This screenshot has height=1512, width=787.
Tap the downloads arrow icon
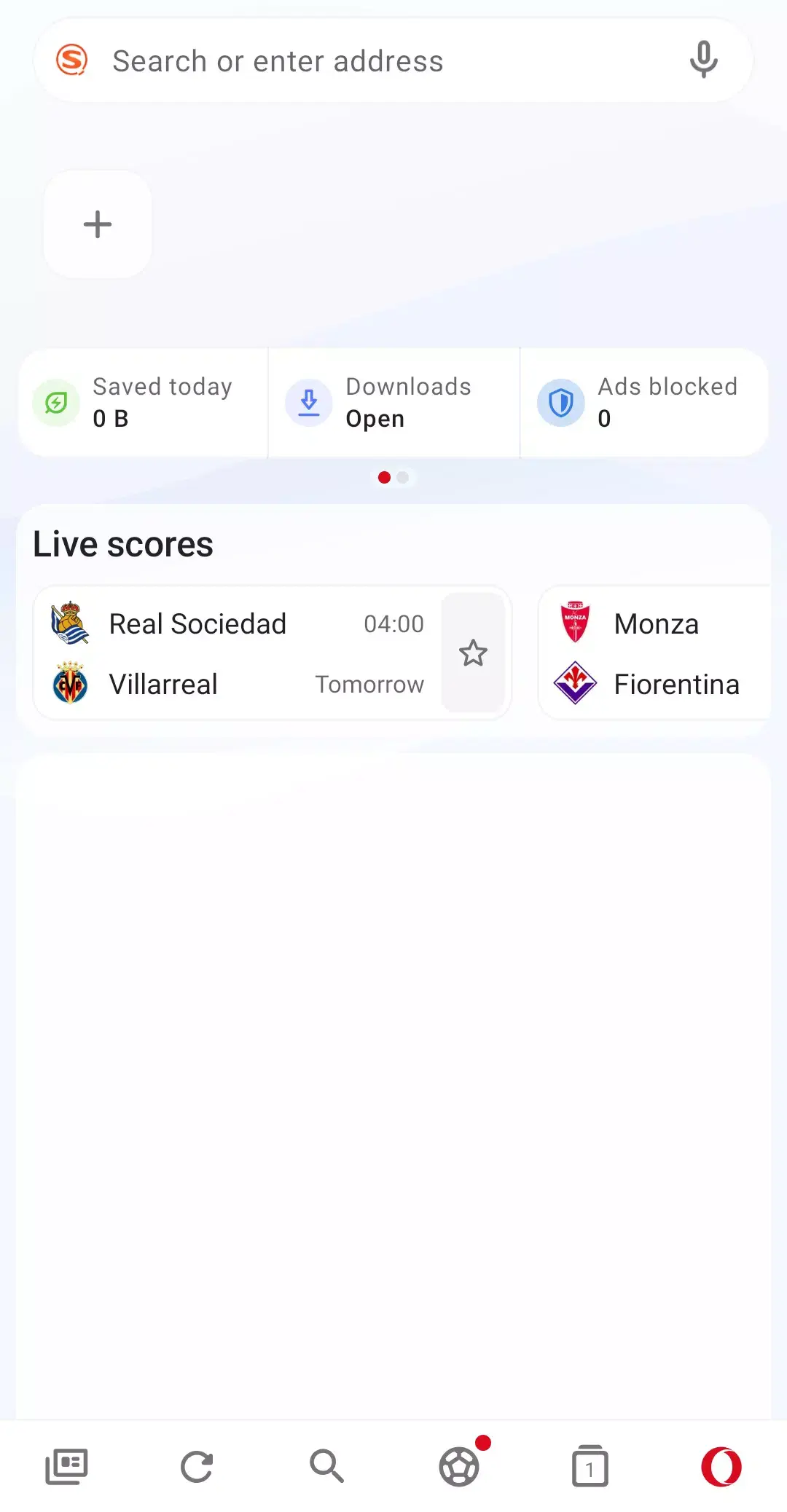(308, 402)
